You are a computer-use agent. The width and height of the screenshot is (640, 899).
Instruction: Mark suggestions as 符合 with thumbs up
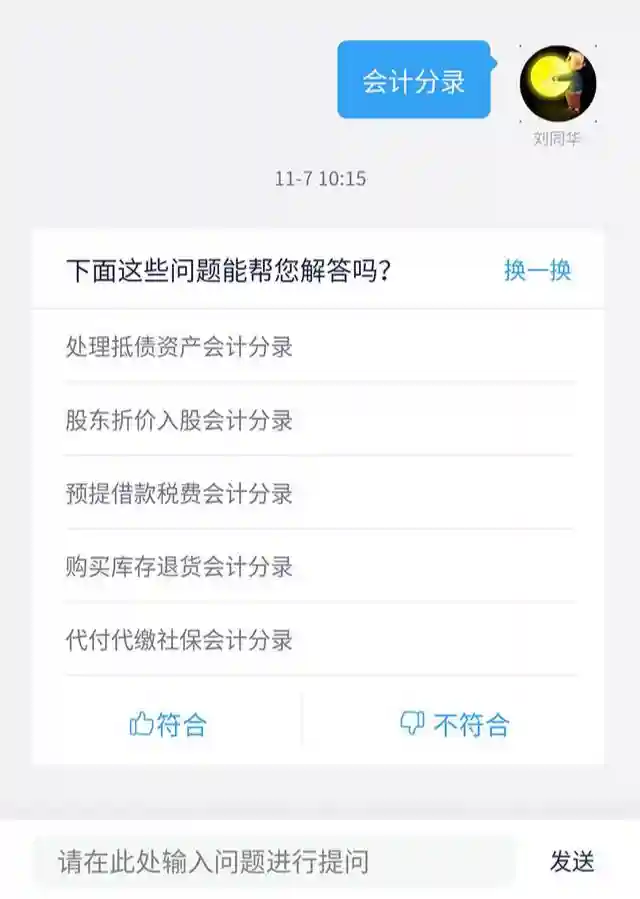tap(168, 724)
